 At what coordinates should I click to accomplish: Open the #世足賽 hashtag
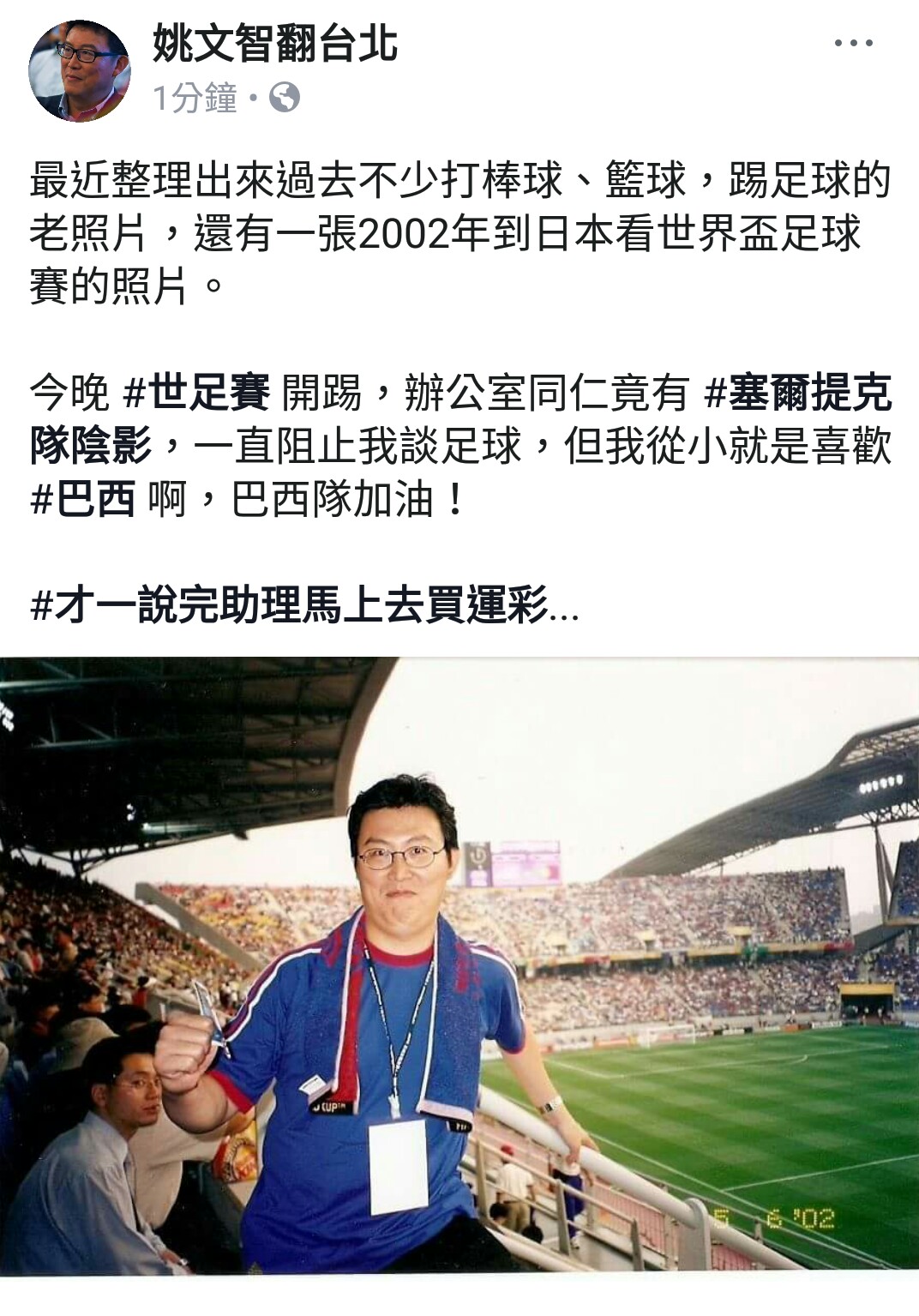[x=196, y=393]
